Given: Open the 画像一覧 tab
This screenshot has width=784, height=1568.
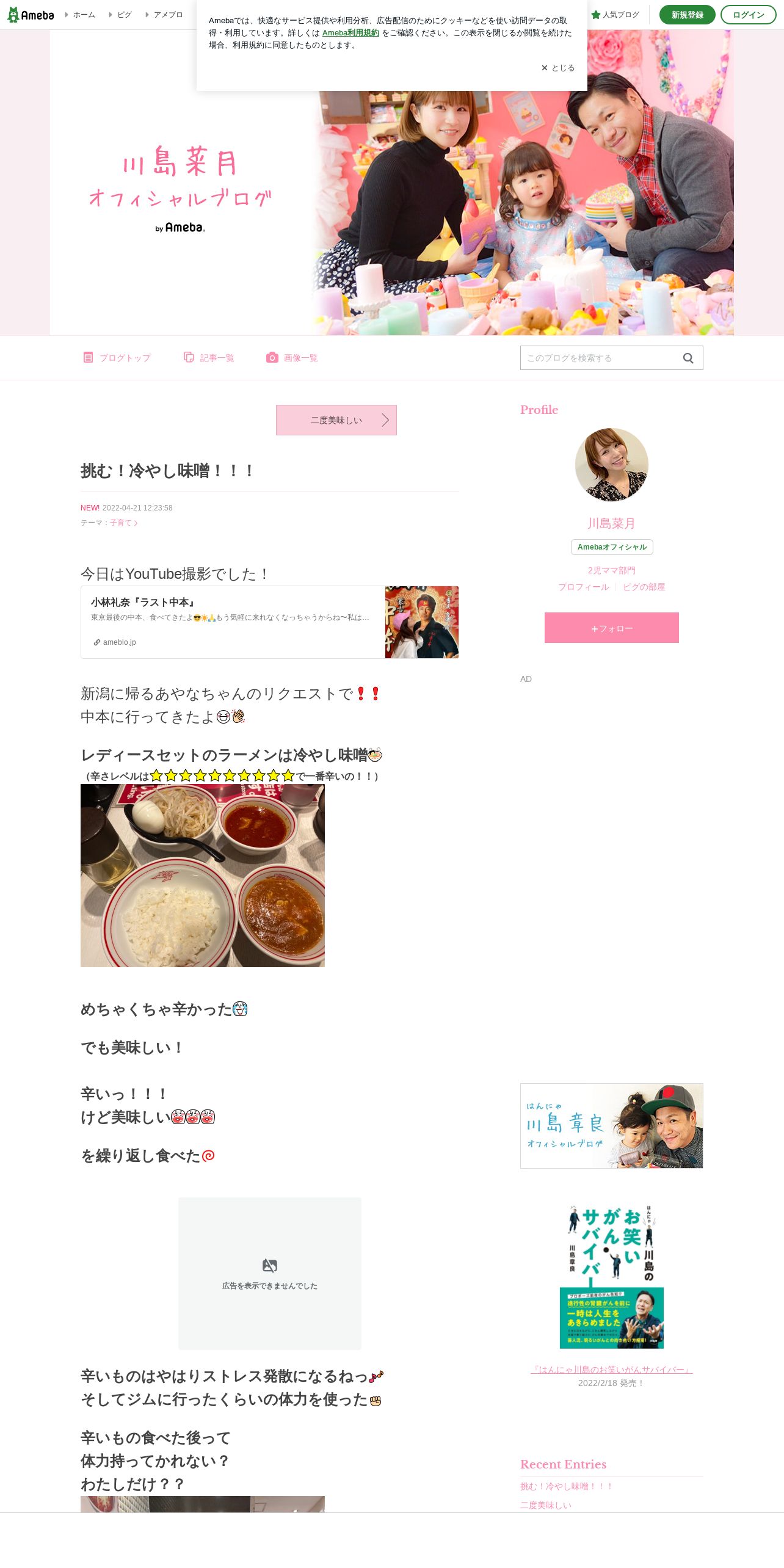Looking at the screenshot, I should (292, 358).
